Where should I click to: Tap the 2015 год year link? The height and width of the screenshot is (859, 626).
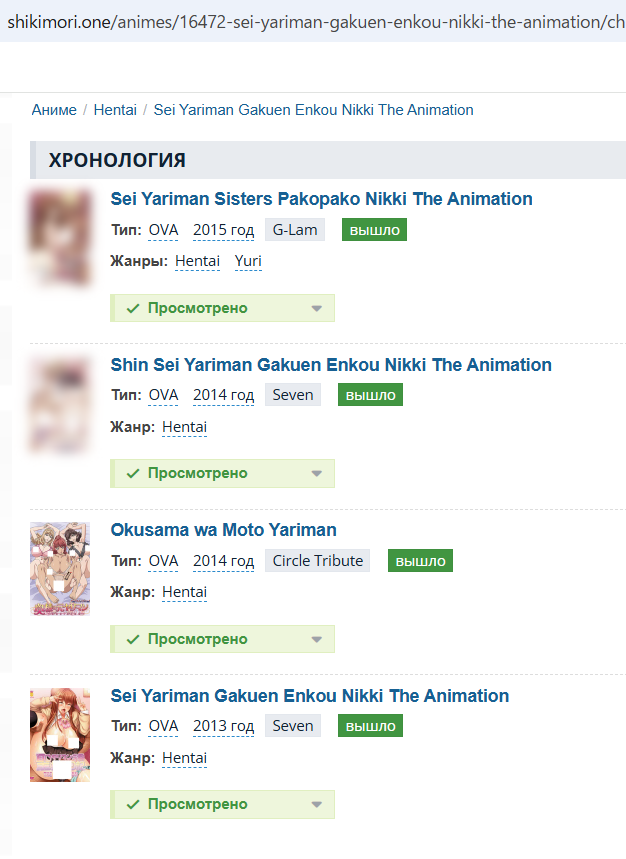tap(223, 230)
